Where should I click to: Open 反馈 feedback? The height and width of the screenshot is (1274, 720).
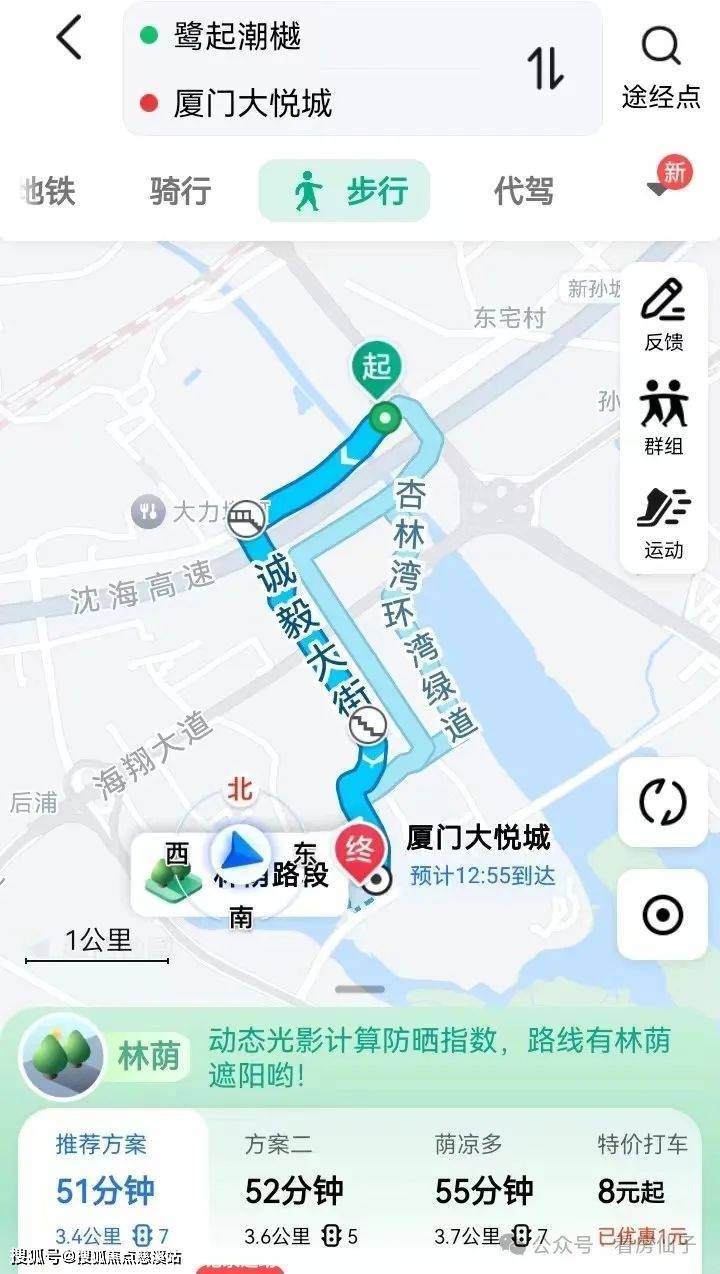click(663, 314)
